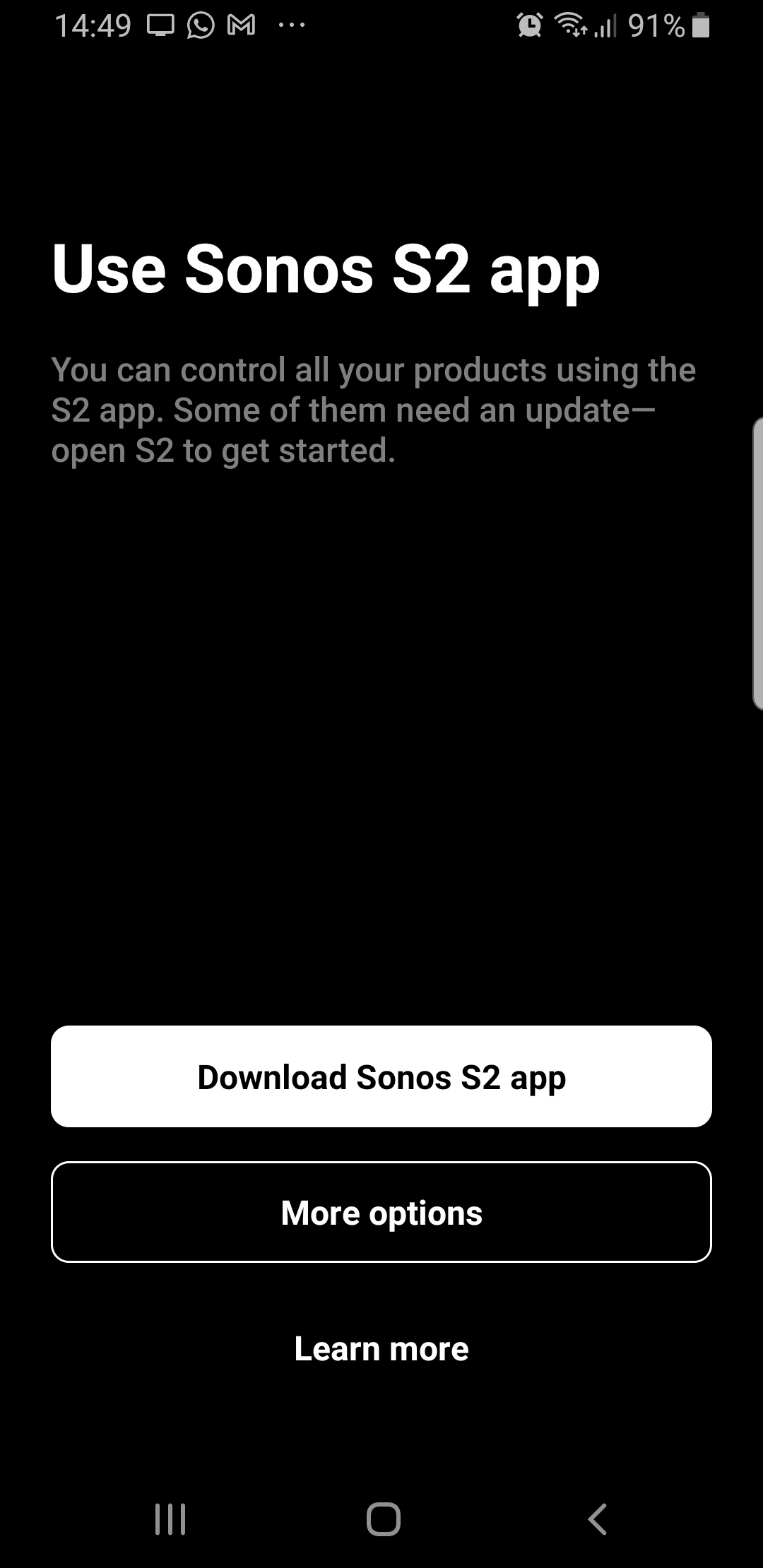Open recent apps from the navigation bar
The width and height of the screenshot is (763, 1568).
click(x=170, y=1519)
